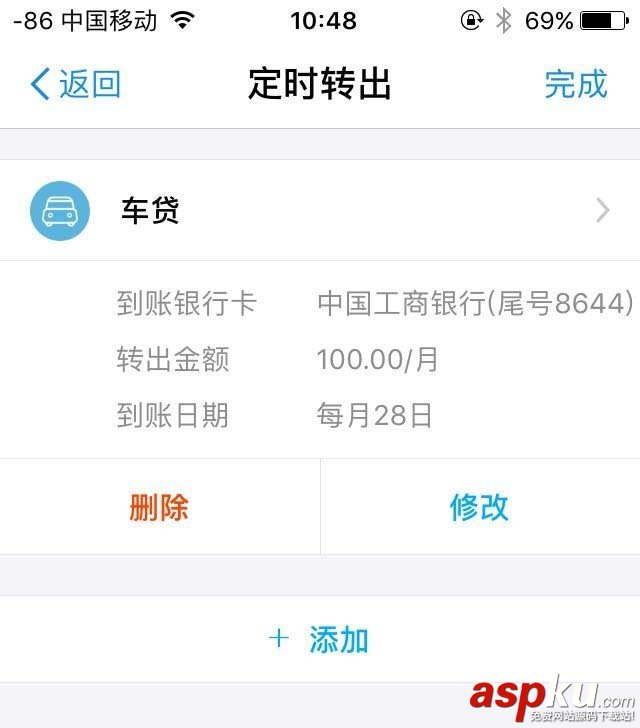Delete the 车贷 scheduled transfer (删除)
640x728 pixels.
coord(159,507)
